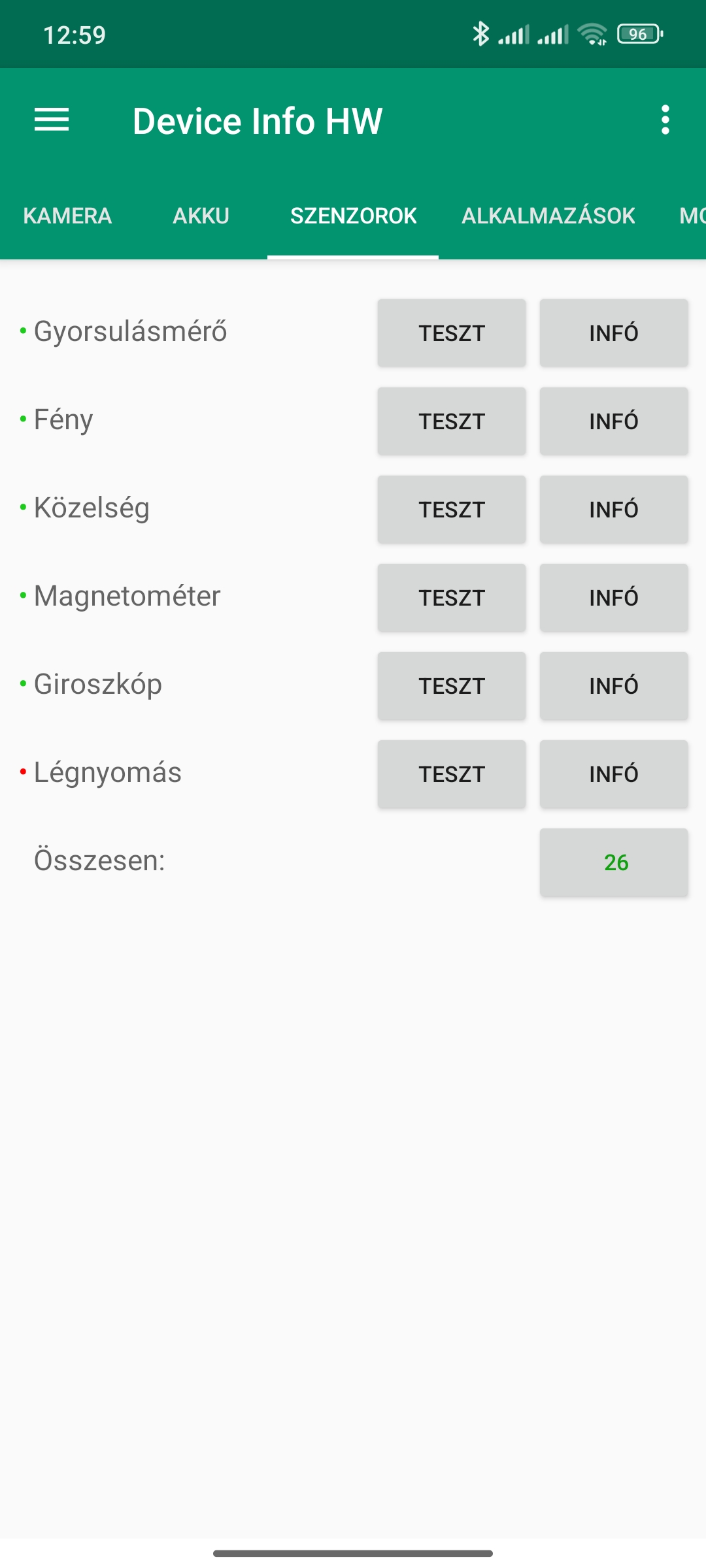The width and height of the screenshot is (706, 1568).
Task: Test the Giroszkóp sensor
Action: [452, 686]
